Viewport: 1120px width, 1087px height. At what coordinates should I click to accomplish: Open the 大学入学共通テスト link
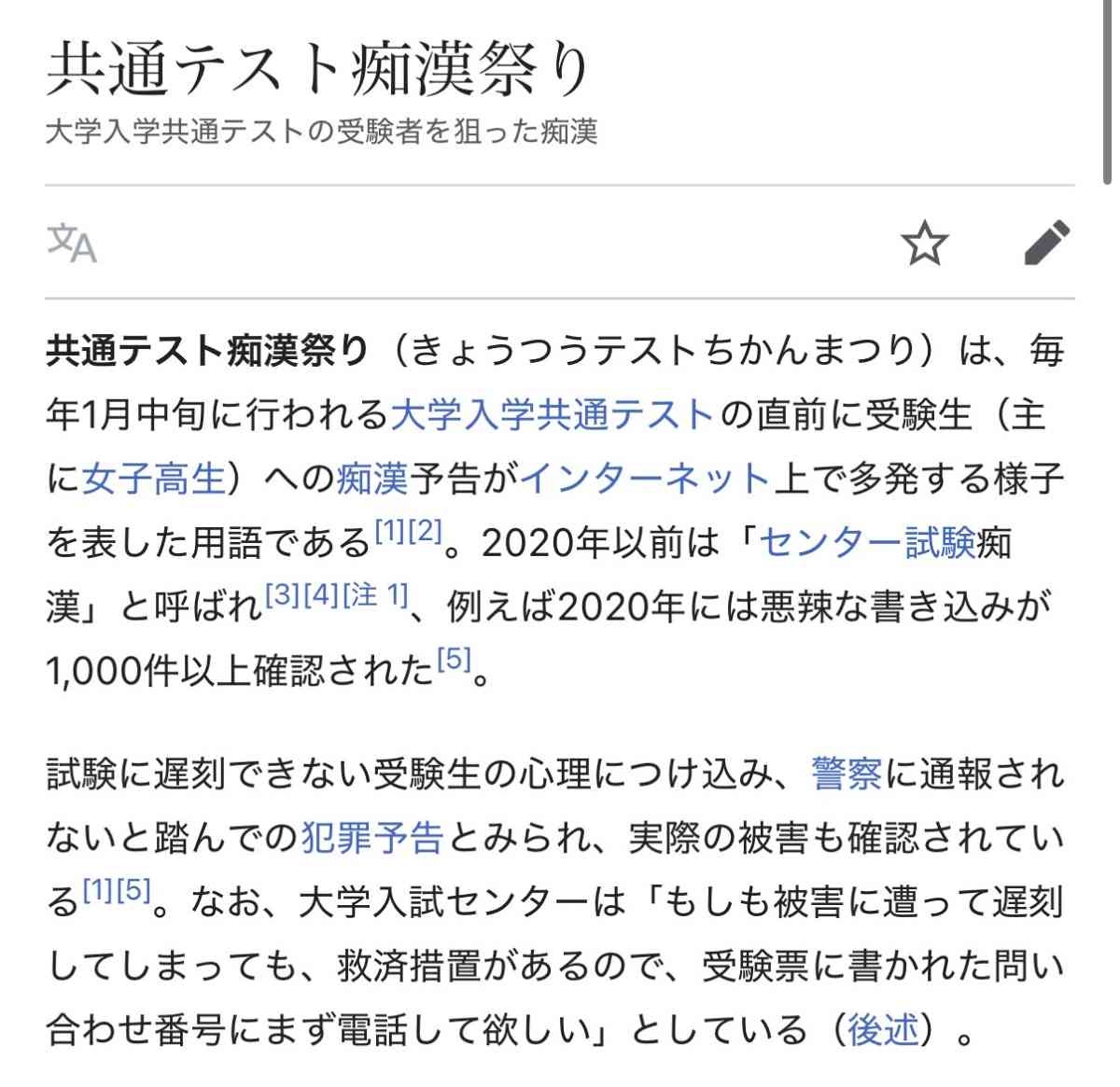pos(553,415)
